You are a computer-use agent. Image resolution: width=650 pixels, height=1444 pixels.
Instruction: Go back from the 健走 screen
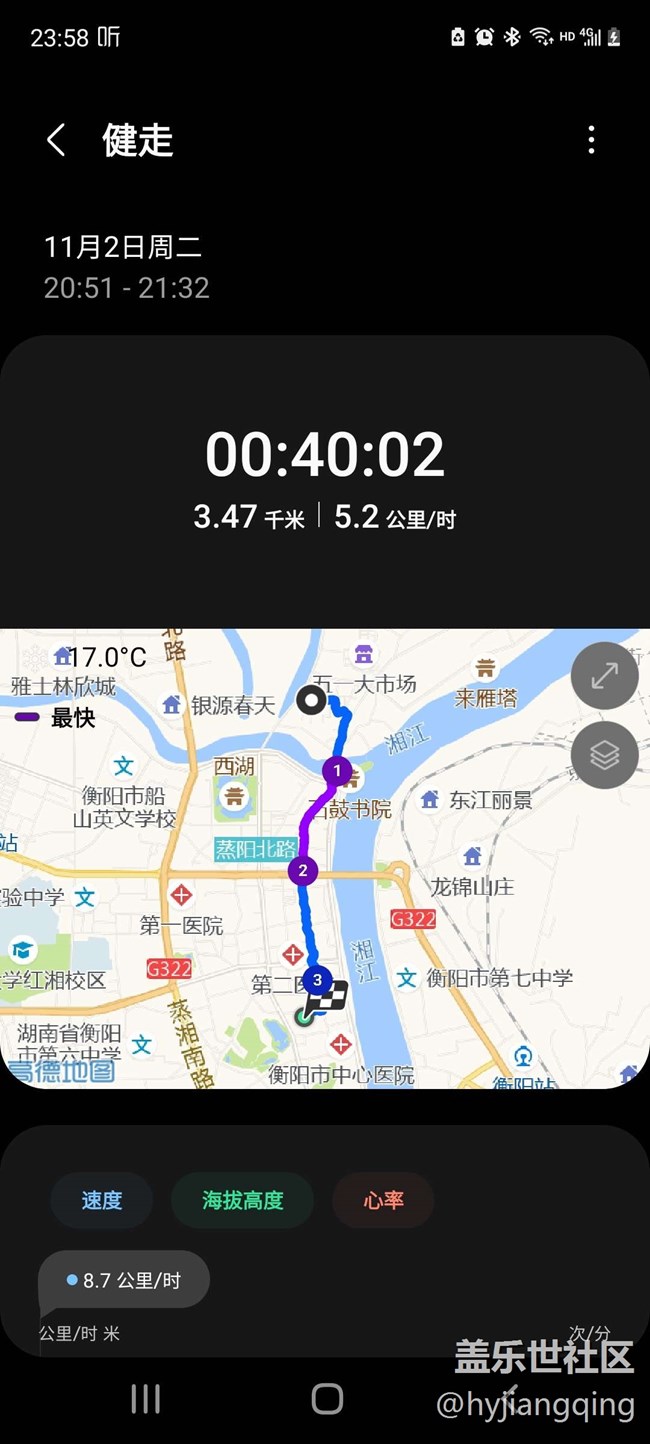pyautogui.click(x=56, y=140)
